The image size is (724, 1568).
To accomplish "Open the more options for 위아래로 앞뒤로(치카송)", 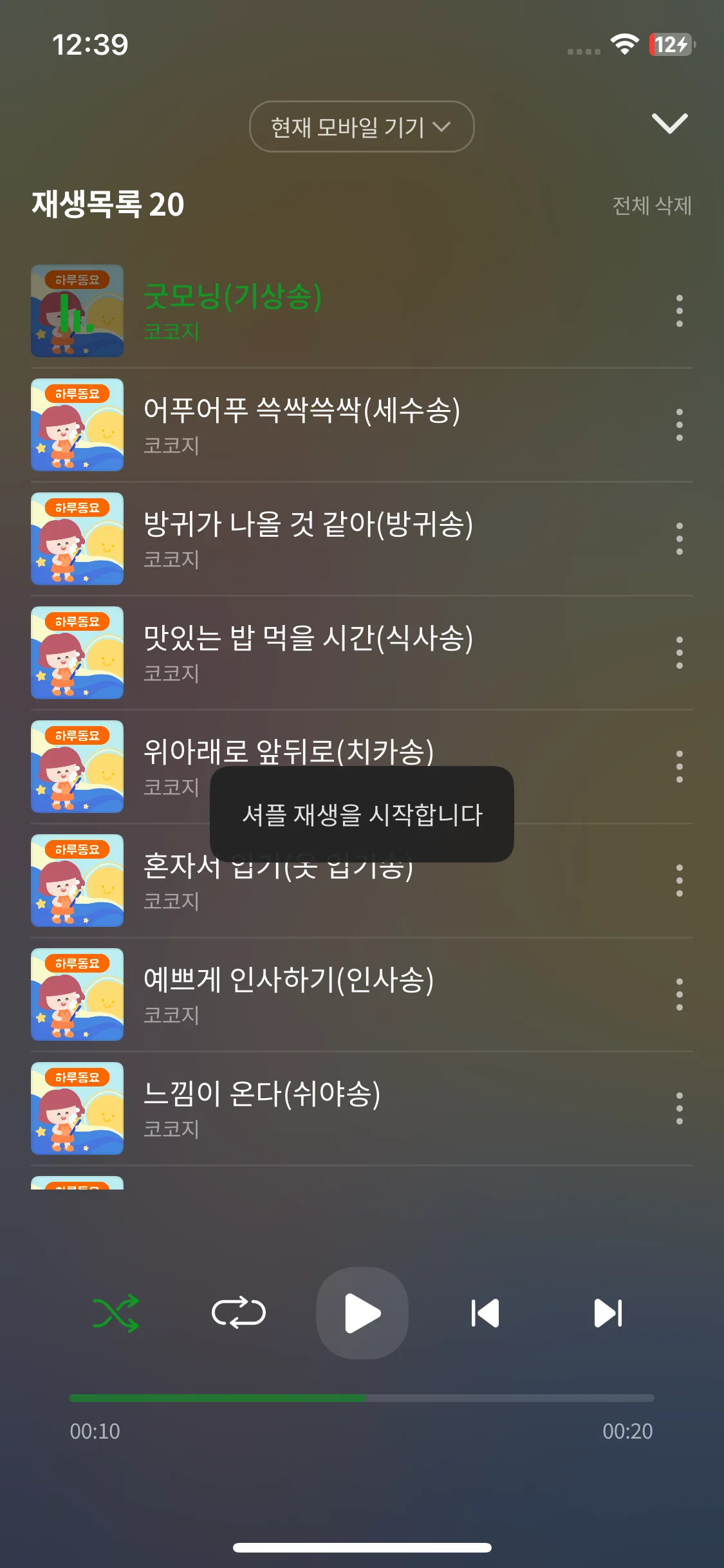I will coord(679,767).
